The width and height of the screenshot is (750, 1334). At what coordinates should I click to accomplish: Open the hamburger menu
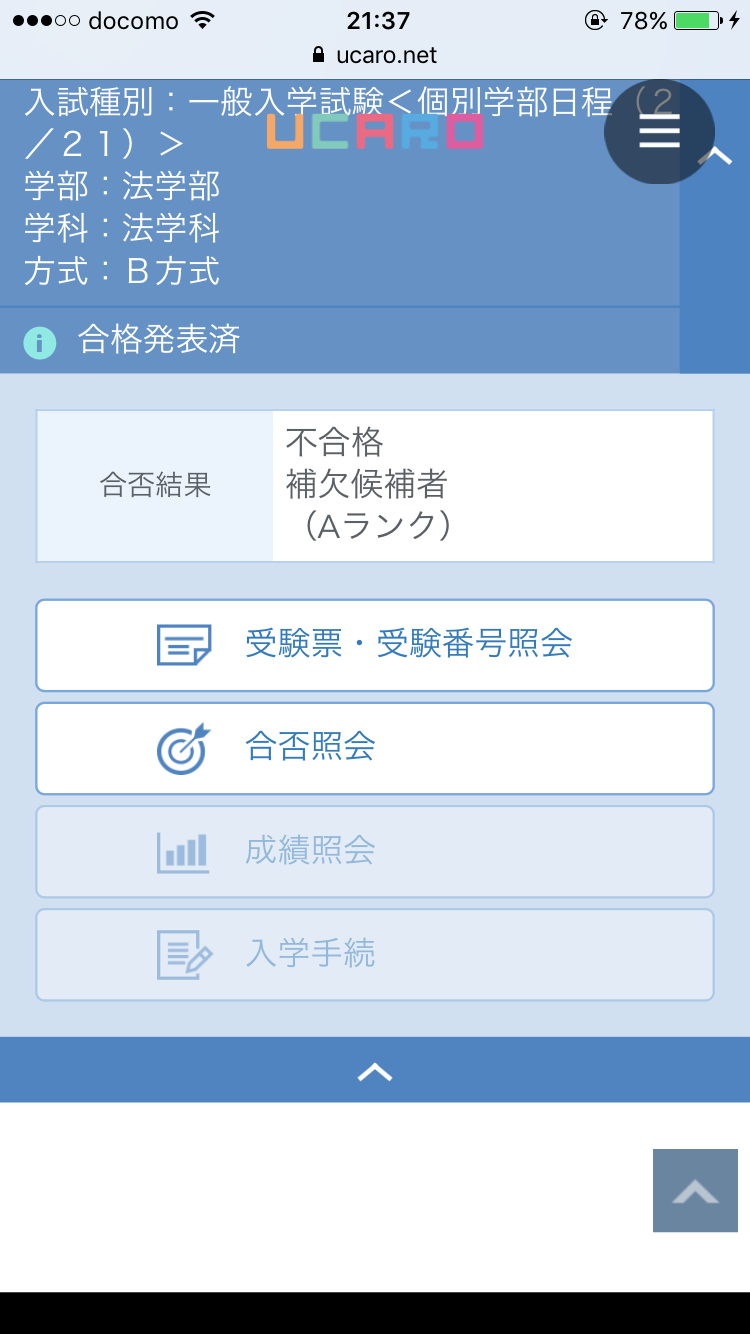pos(659,131)
